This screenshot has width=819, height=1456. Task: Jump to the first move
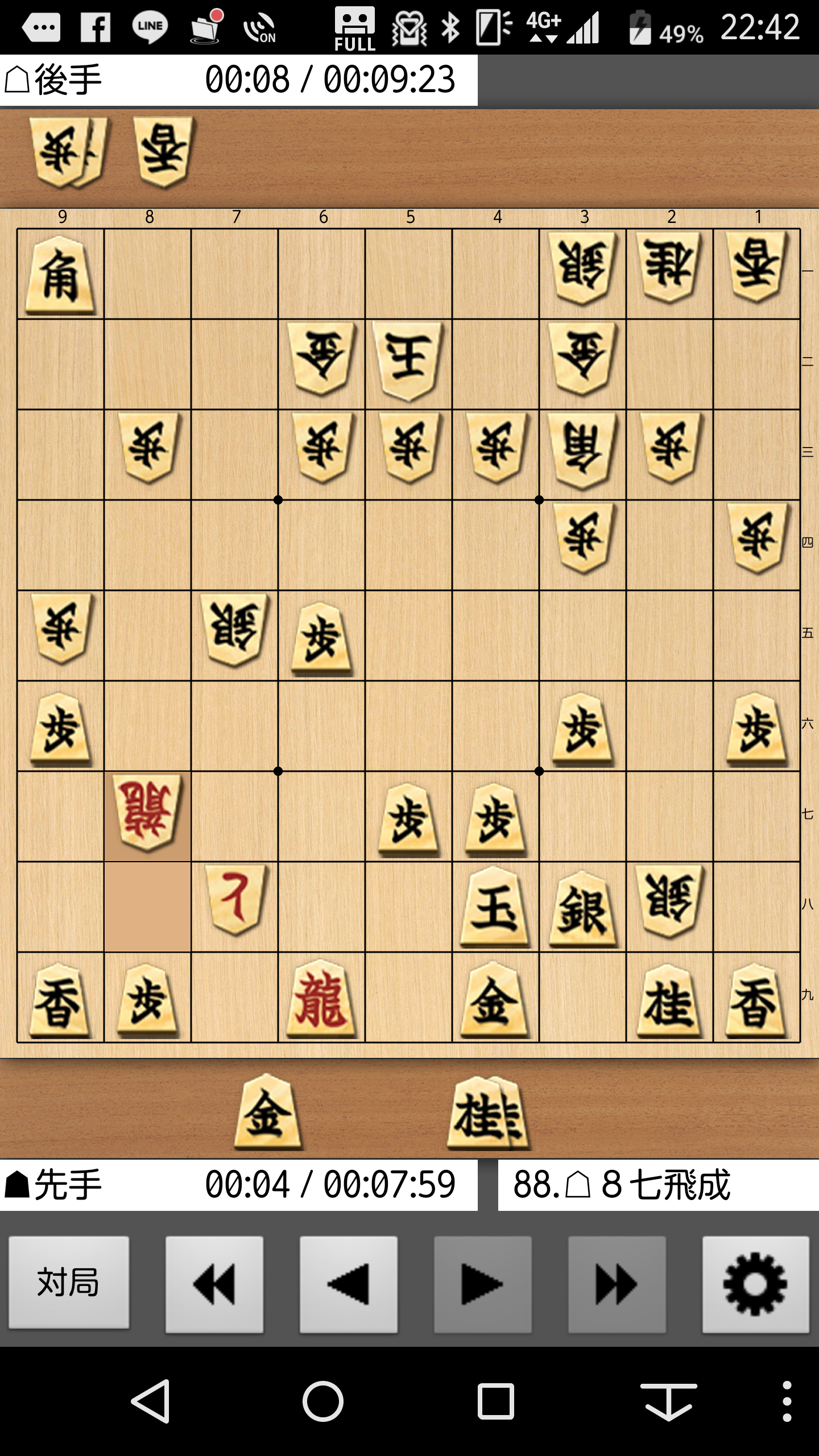click(x=214, y=1284)
